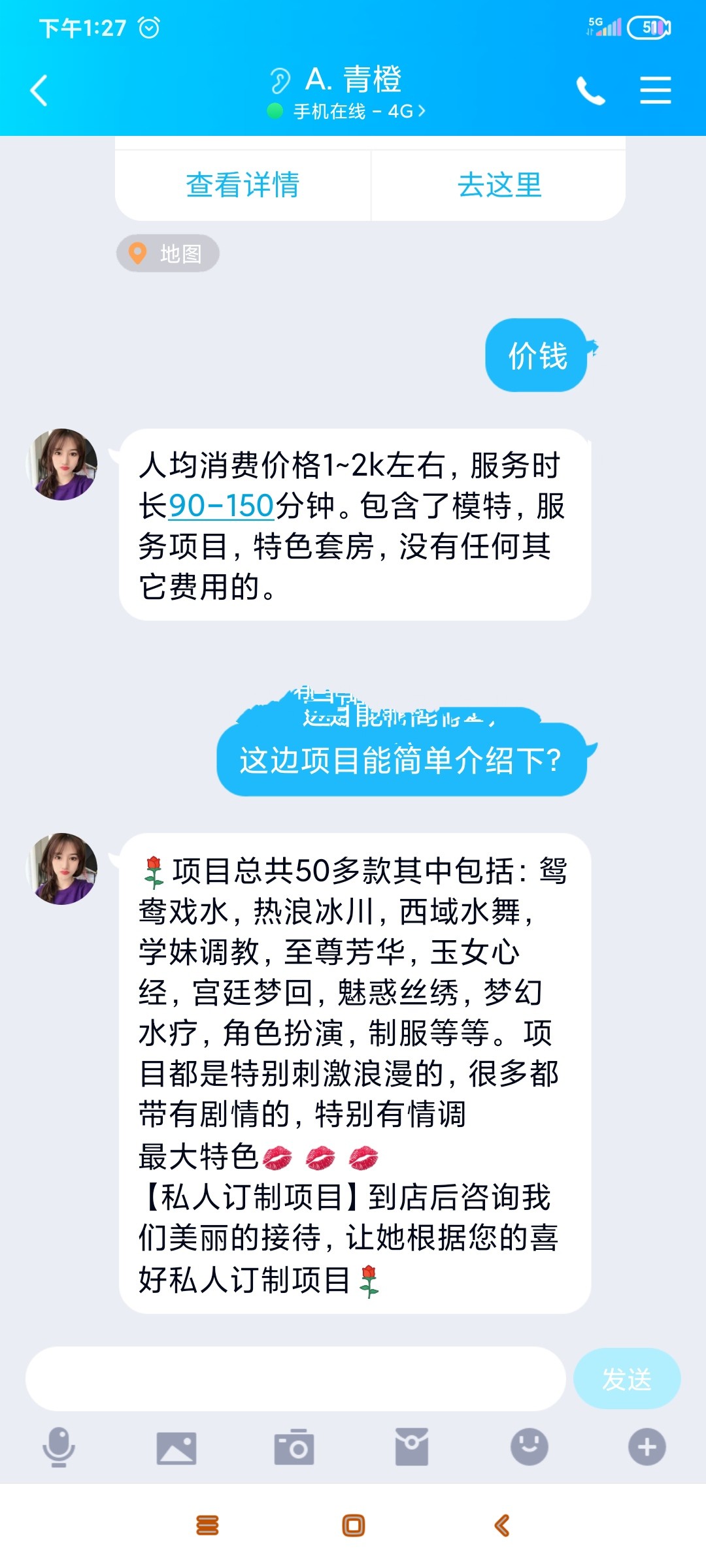Expand more options with plus icon
This screenshot has height=1568, width=706.
click(x=647, y=1447)
